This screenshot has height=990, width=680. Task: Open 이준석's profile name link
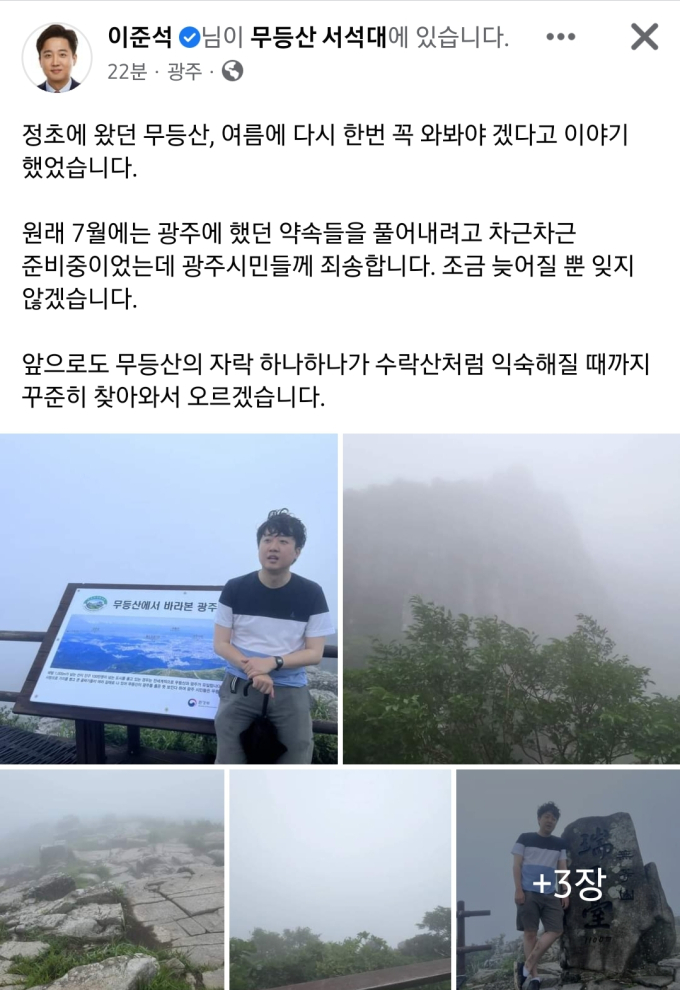pyautogui.click(x=140, y=38)
